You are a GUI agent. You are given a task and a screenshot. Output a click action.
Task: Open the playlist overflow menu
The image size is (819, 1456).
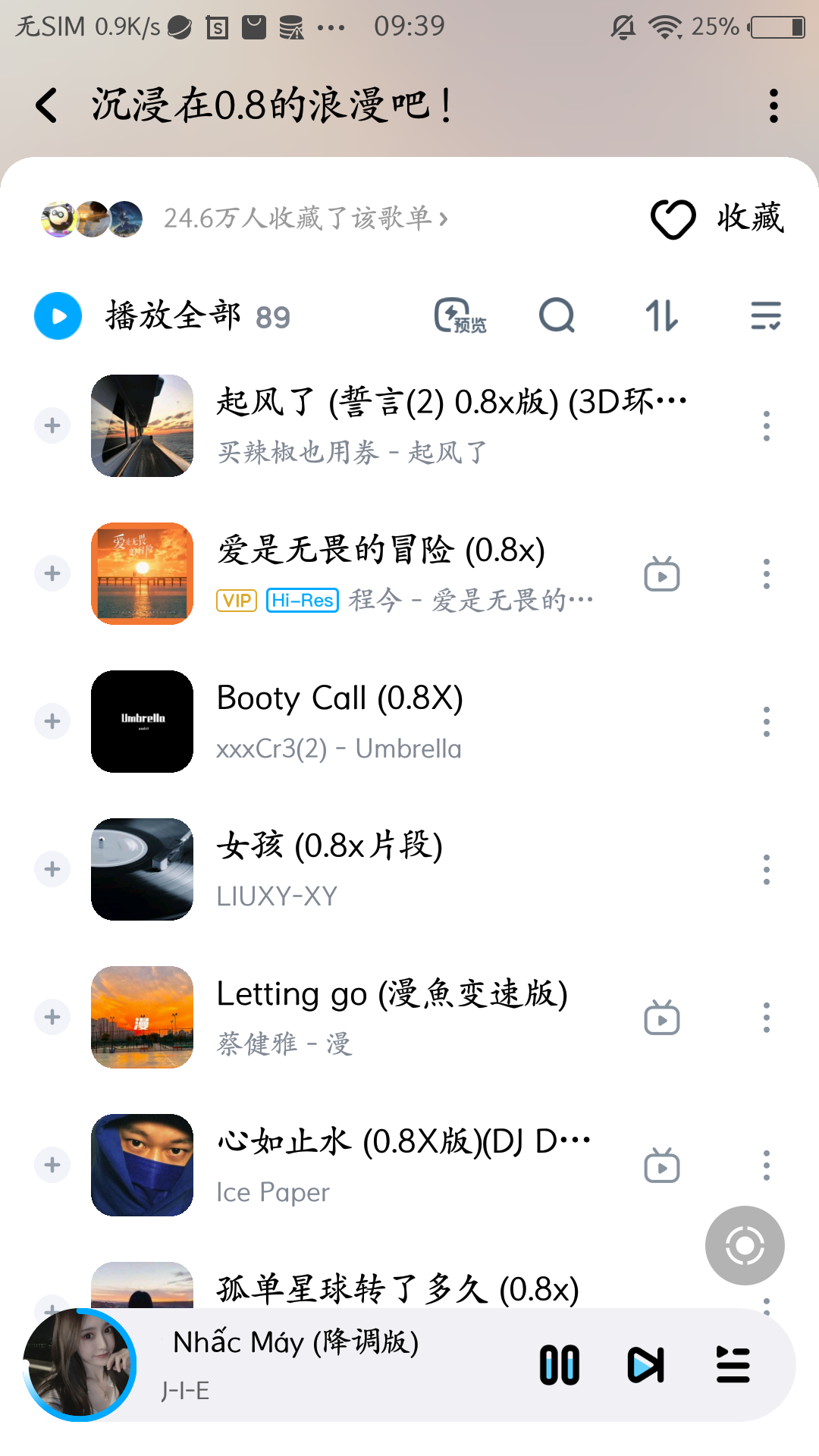773,105
